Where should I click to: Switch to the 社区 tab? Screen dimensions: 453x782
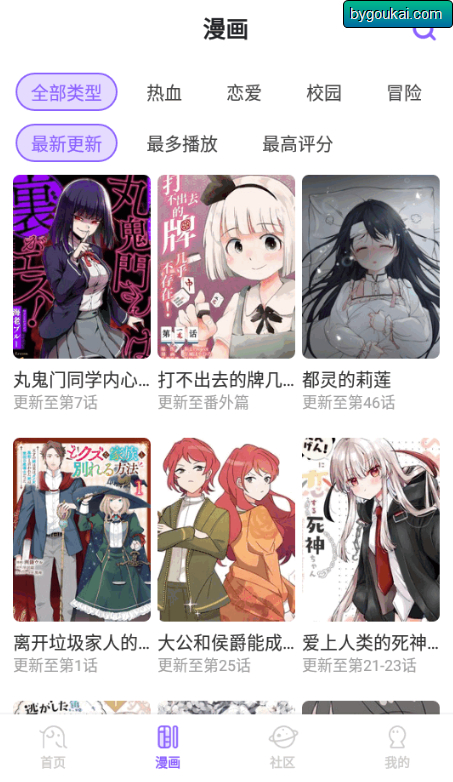point(283,747)
